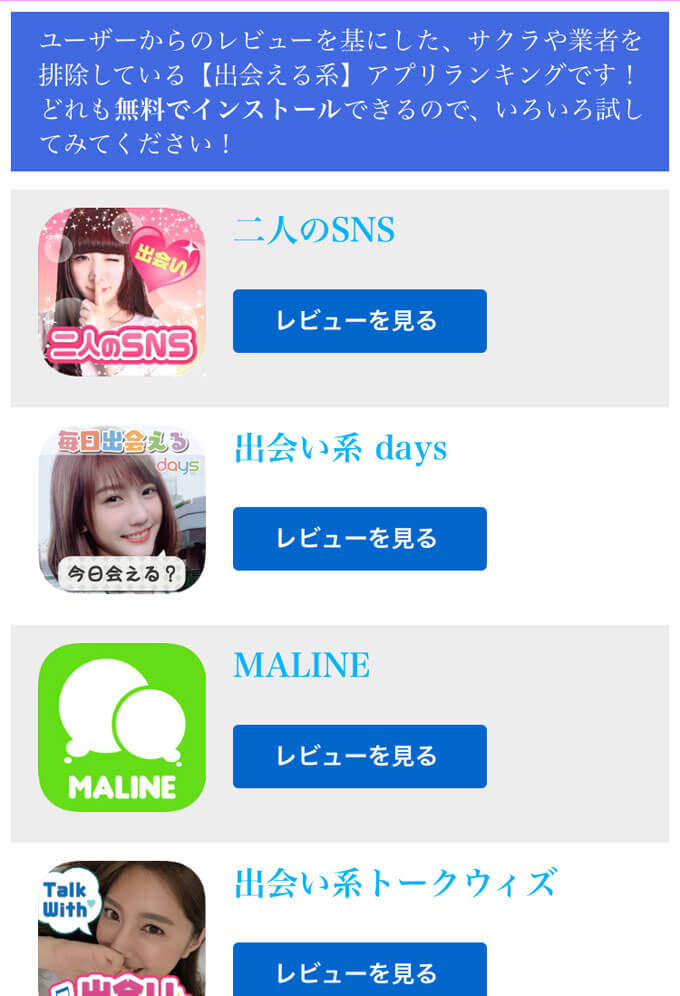
Task: Tap the 出会い系 days app icon
Action: point(122,509)
